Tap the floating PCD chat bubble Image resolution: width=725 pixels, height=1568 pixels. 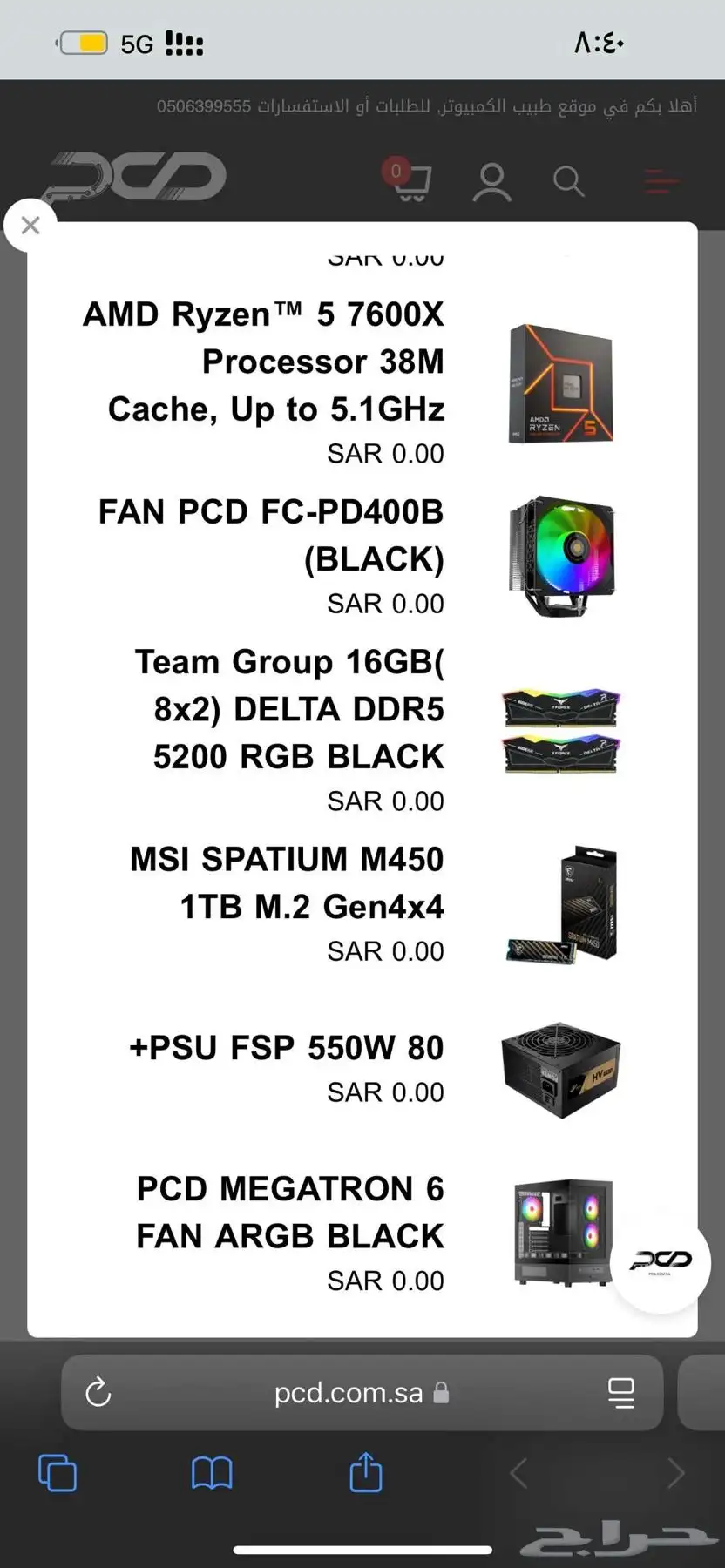660,1260
